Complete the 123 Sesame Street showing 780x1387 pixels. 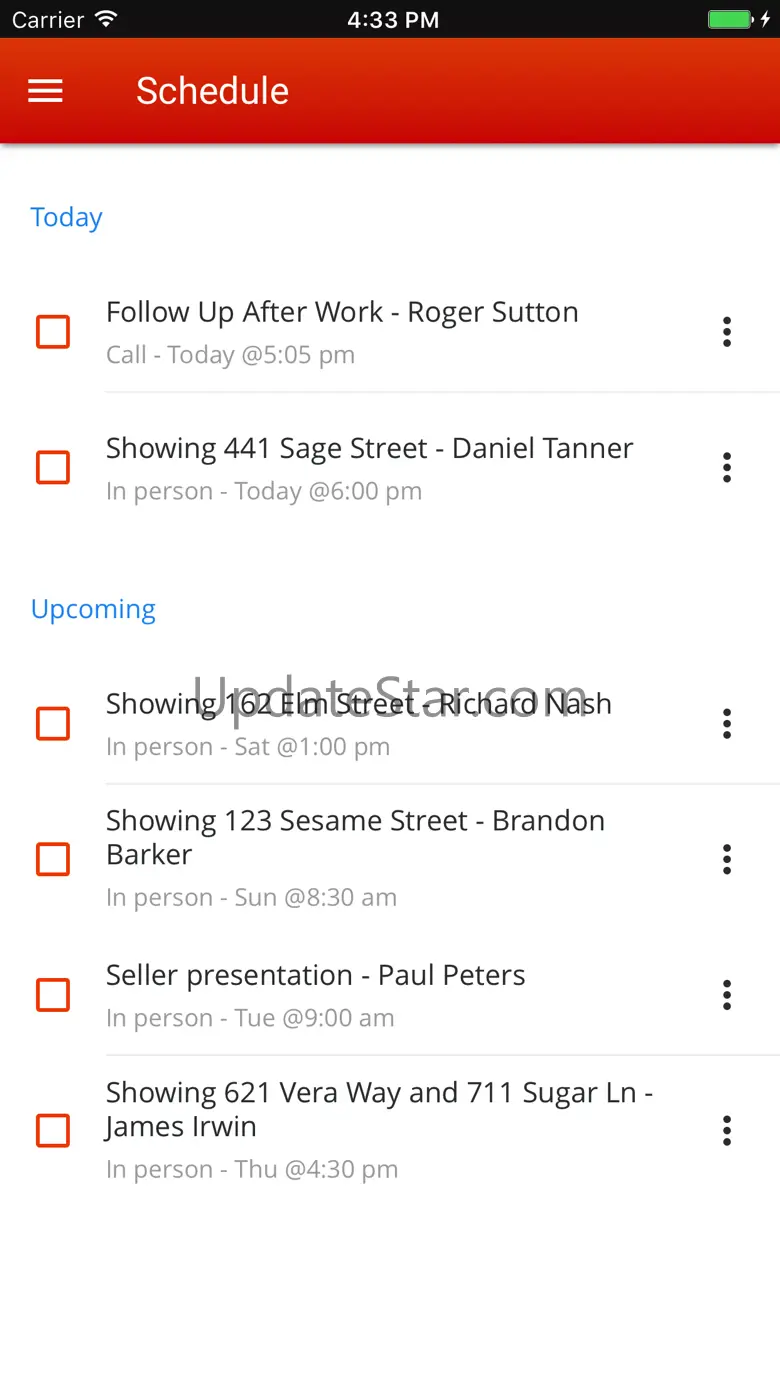[53, 859]
